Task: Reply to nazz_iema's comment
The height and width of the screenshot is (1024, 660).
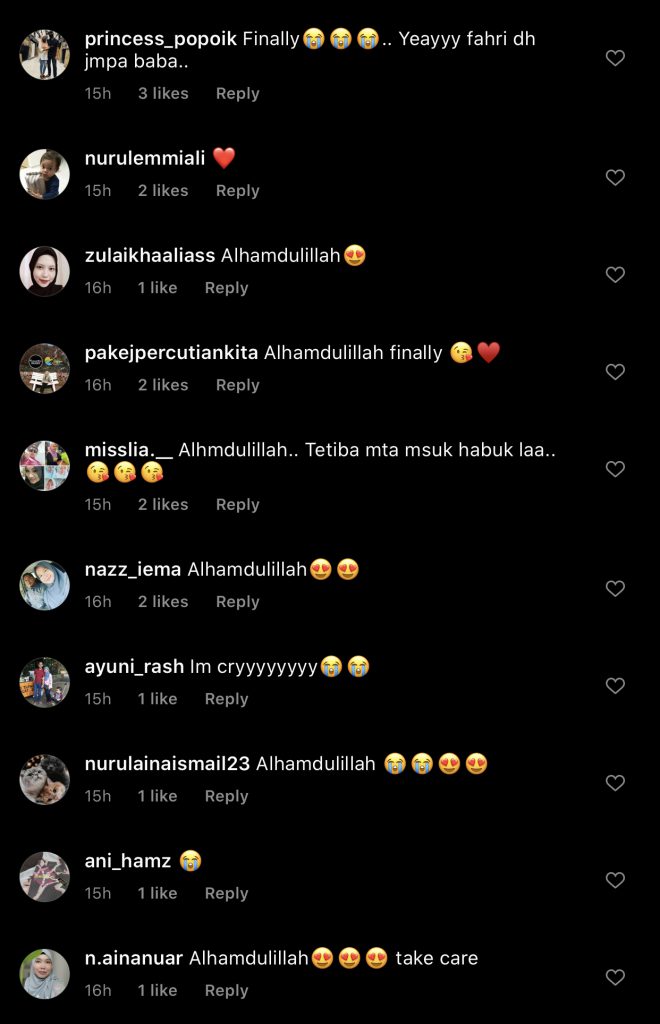Action: tap(237, 602)
